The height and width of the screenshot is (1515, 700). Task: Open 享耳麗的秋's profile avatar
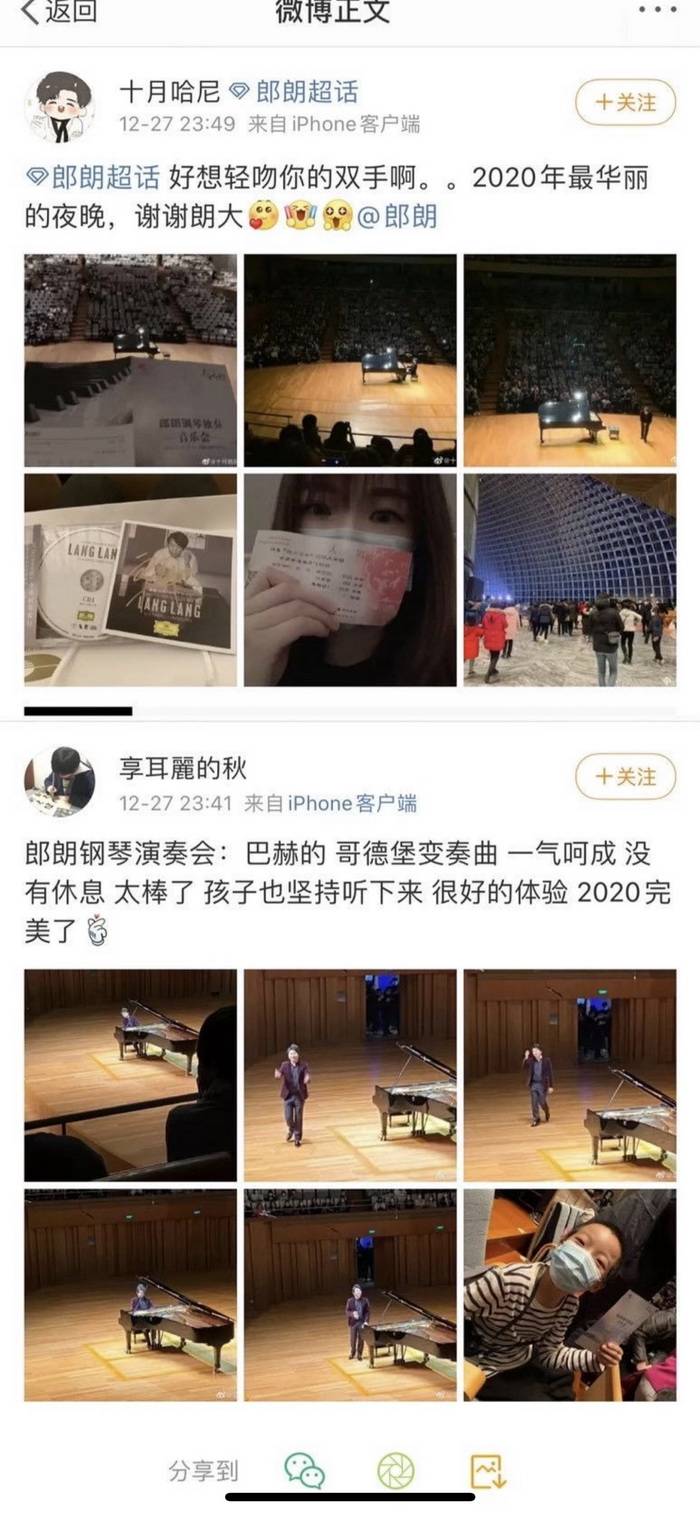pos(59,781)
